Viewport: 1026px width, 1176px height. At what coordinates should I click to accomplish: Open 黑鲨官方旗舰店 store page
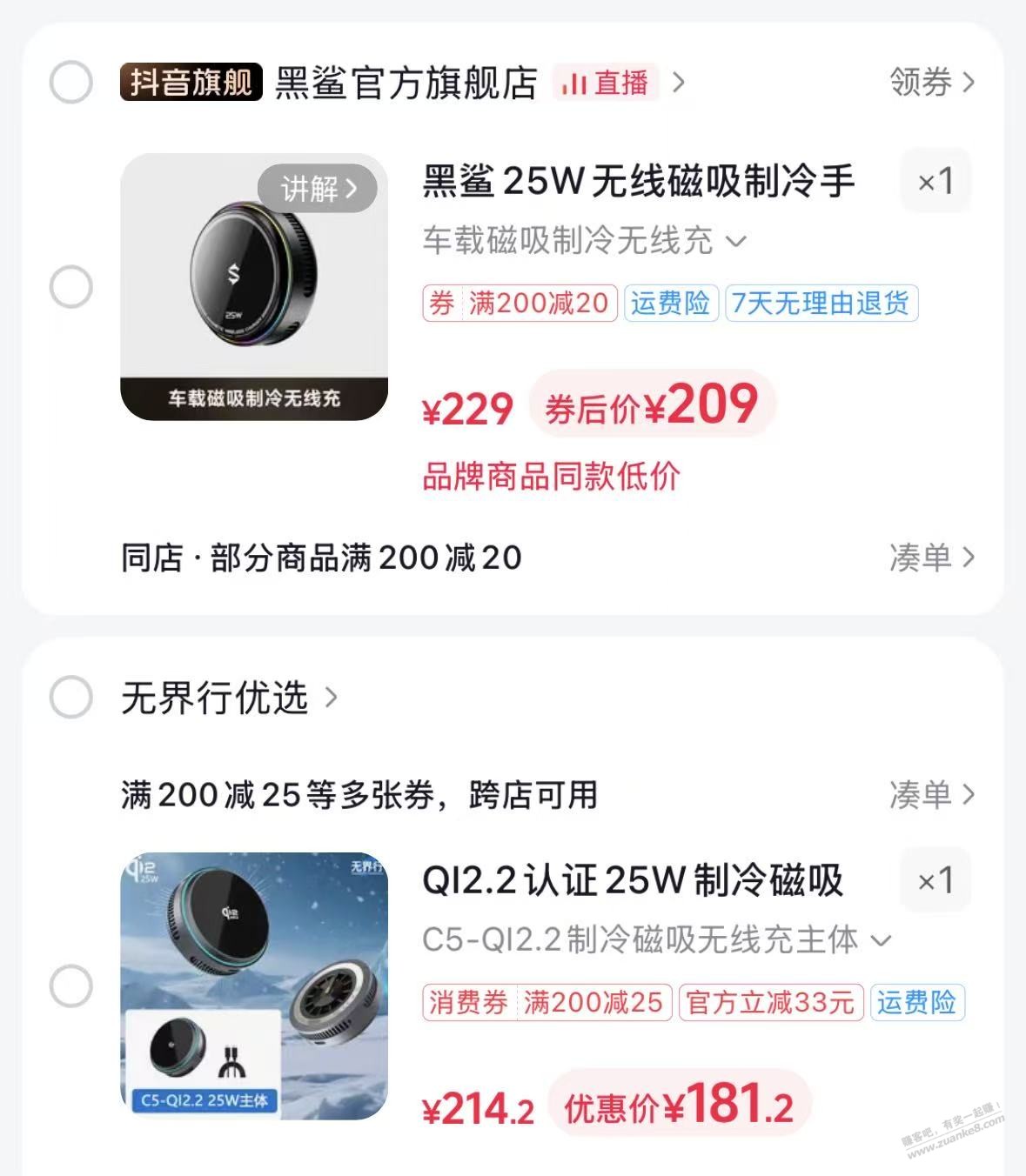406,83
